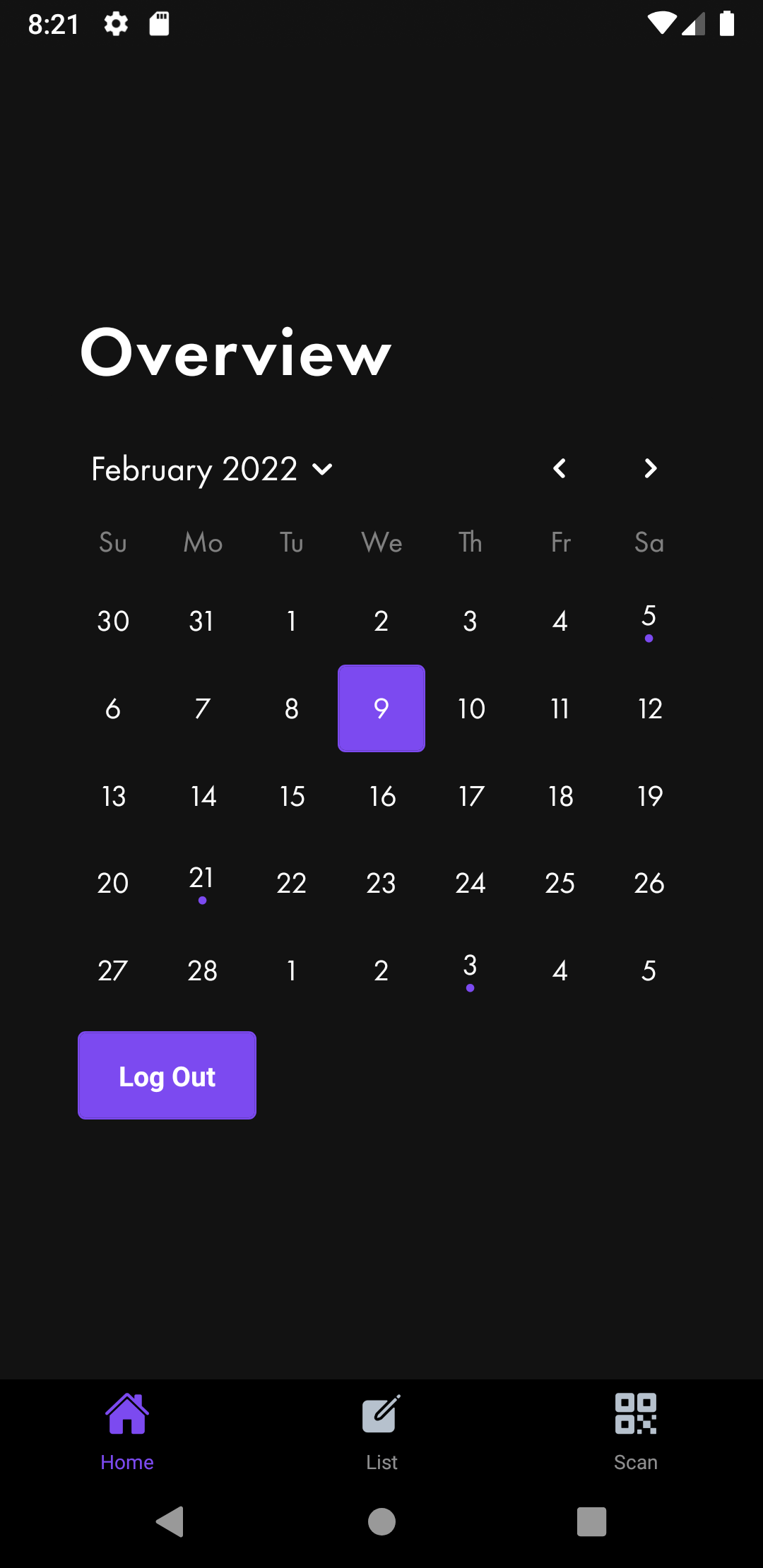
Task: Tap the system back button
Action: click(170, 1521)
